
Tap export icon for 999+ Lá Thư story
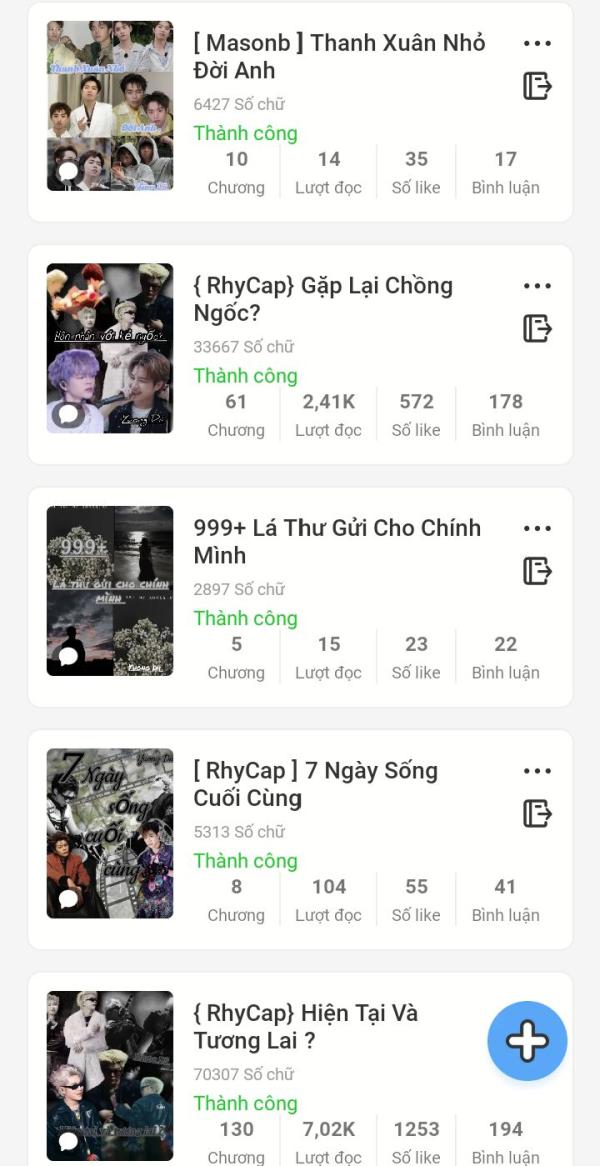[537, 571]
